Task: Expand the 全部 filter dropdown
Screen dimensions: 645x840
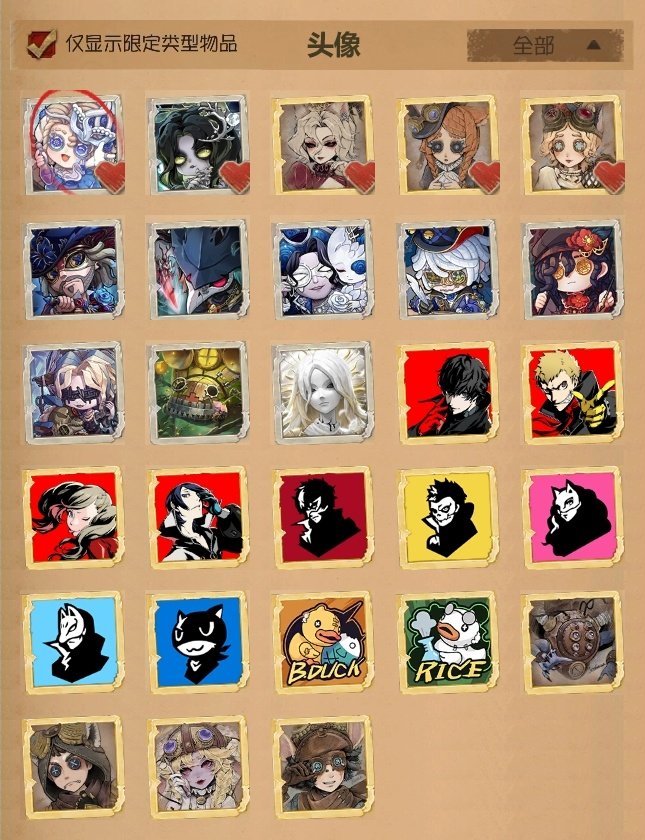Action: 545,45
